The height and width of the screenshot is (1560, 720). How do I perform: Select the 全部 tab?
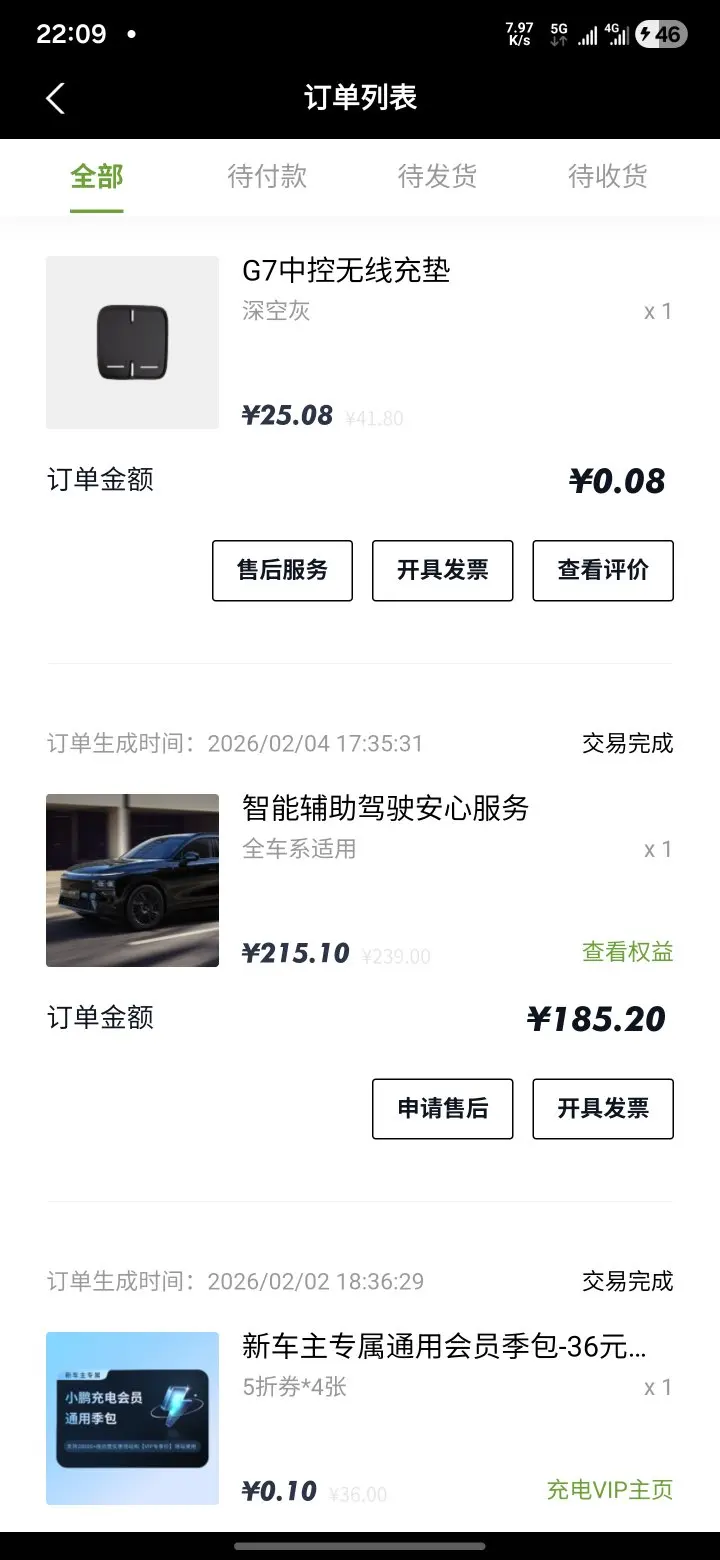click(97, 177)
